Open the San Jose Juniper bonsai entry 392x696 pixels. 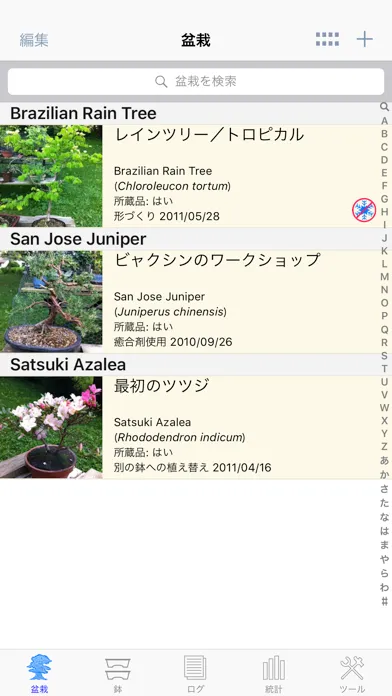[x=190, y=302]
